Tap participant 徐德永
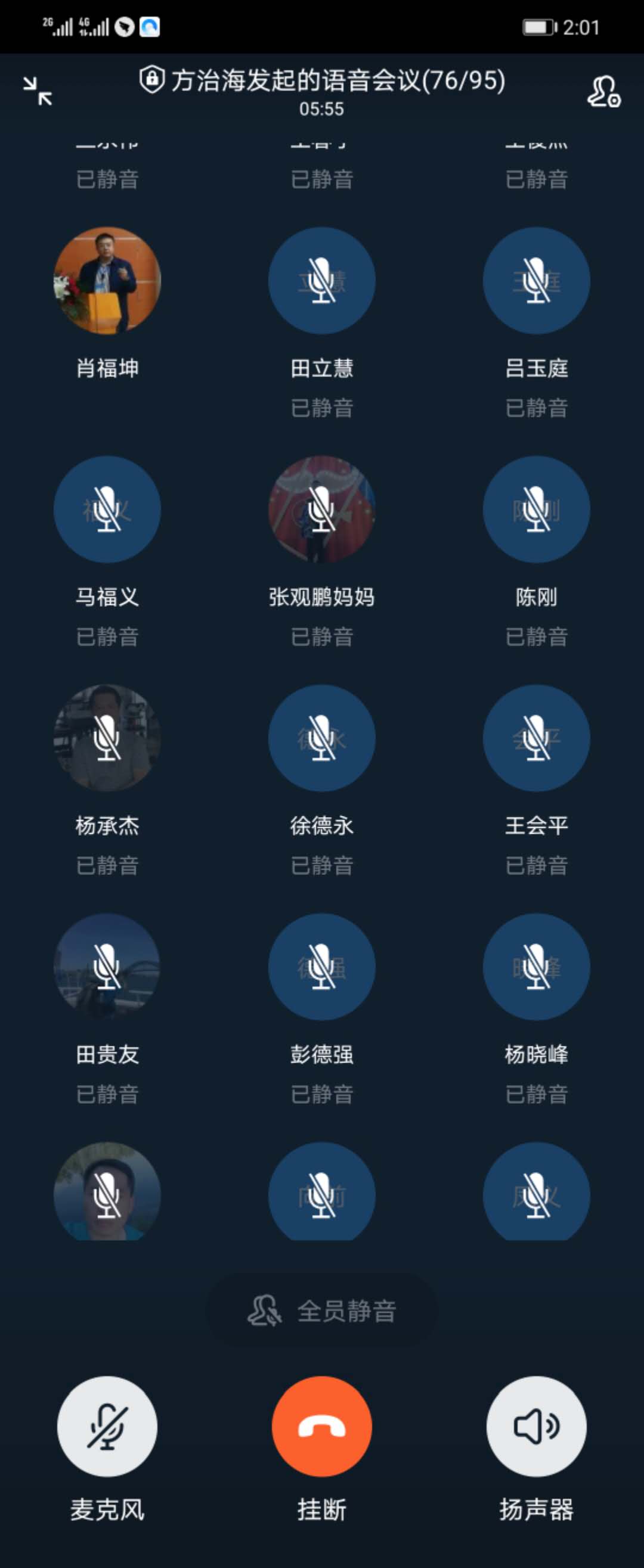 click(321, 738)
